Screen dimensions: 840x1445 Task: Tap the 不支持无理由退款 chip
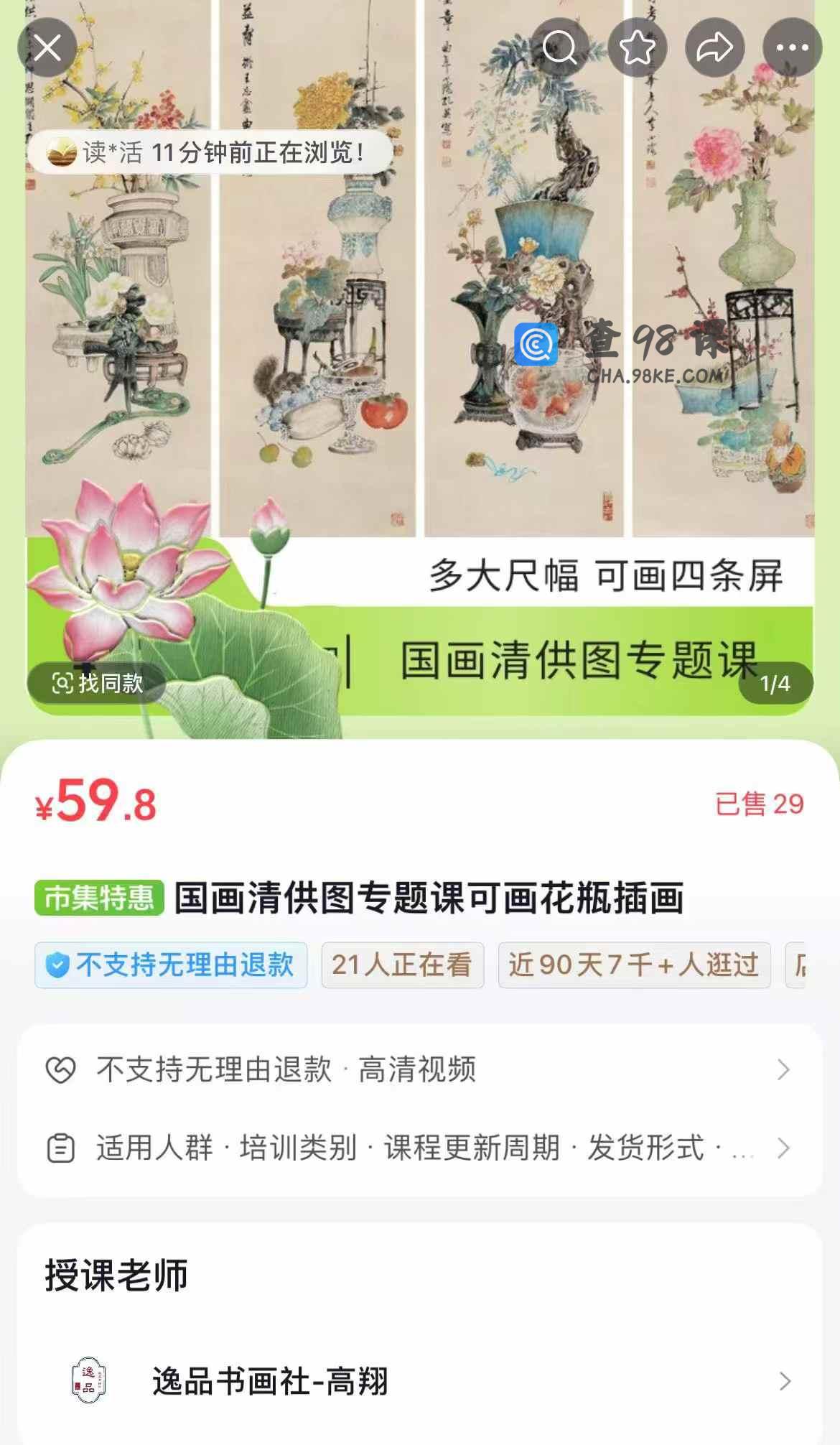tap(171, 965)
